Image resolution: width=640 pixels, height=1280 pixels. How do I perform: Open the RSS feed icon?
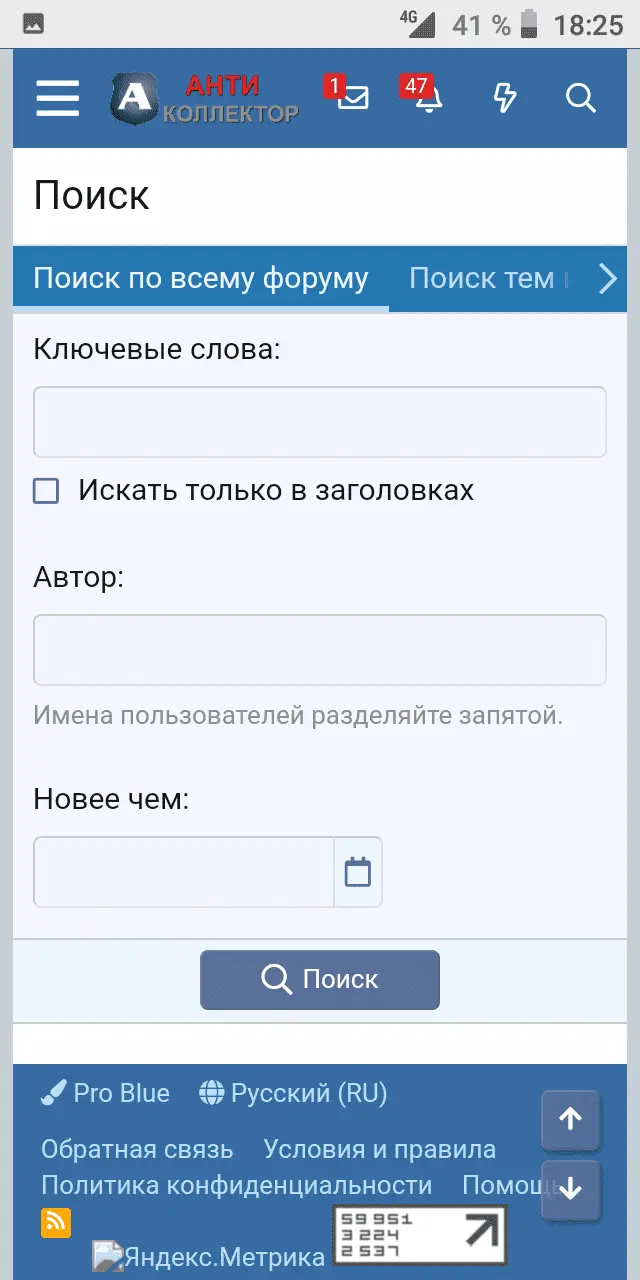(56, 1223)
